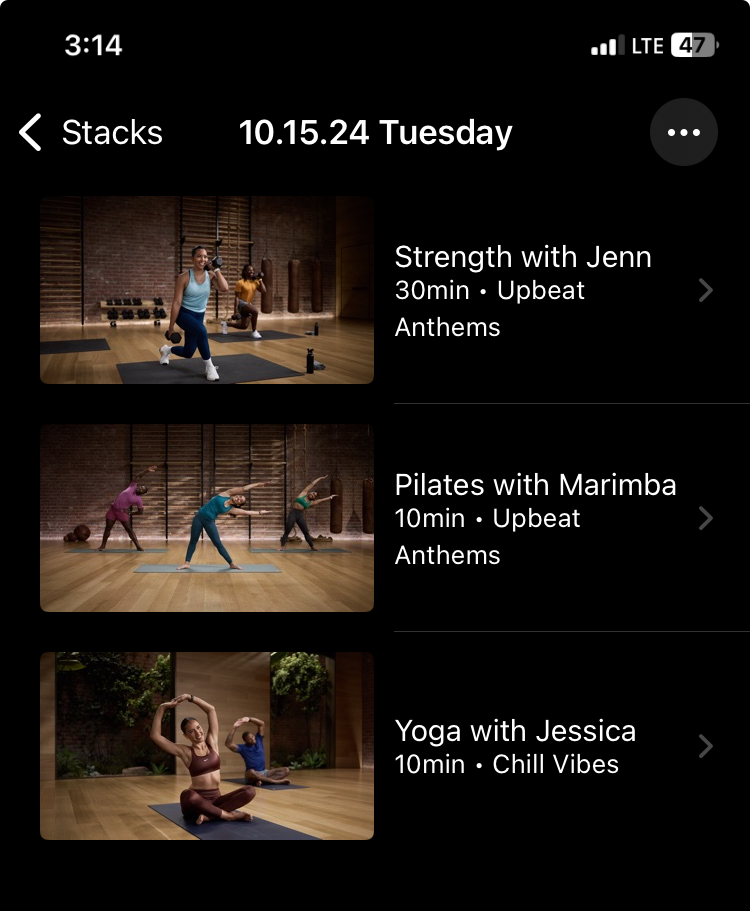
Task: Open the three-dot overflow menu
Action: tap(684, 132)
